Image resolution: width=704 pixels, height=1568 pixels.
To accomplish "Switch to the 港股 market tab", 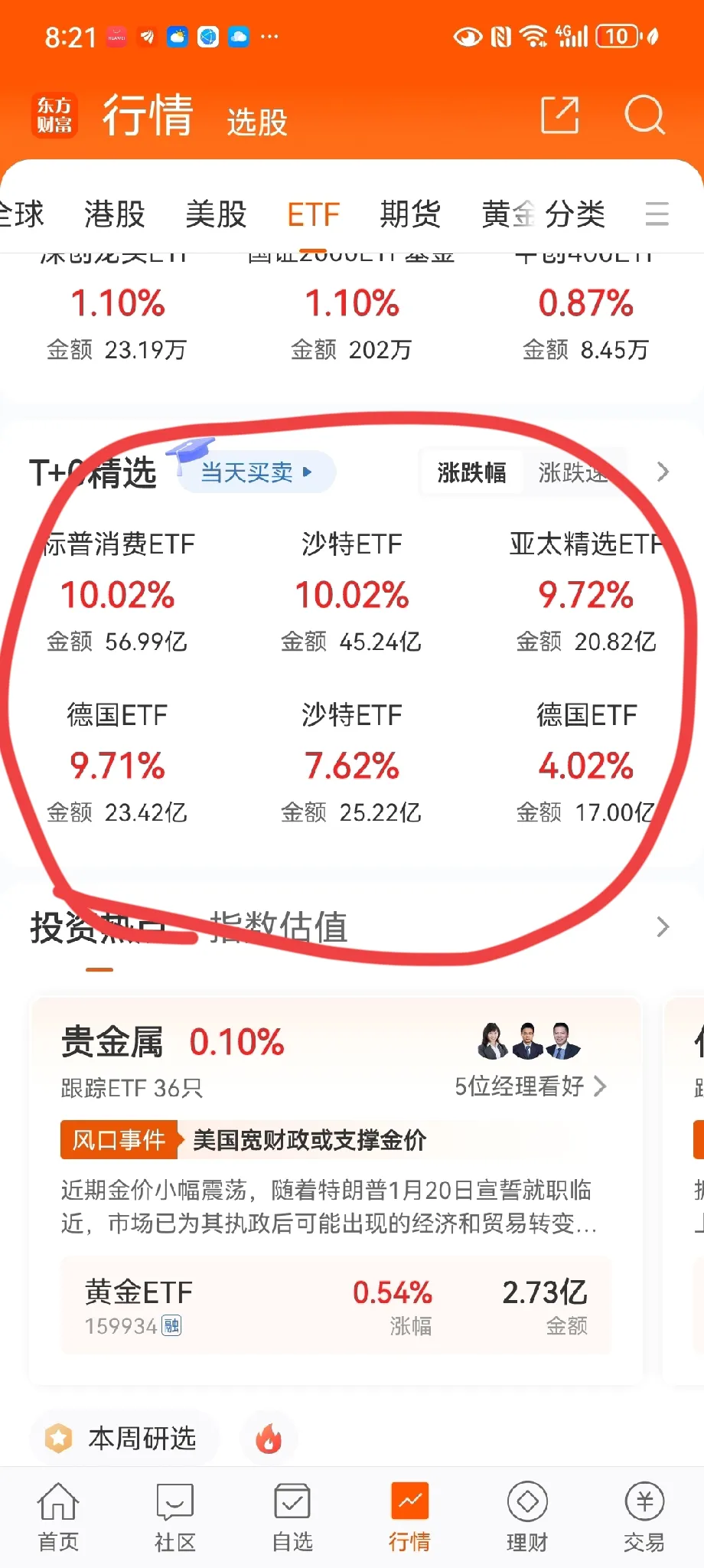I will click(113, 214).
